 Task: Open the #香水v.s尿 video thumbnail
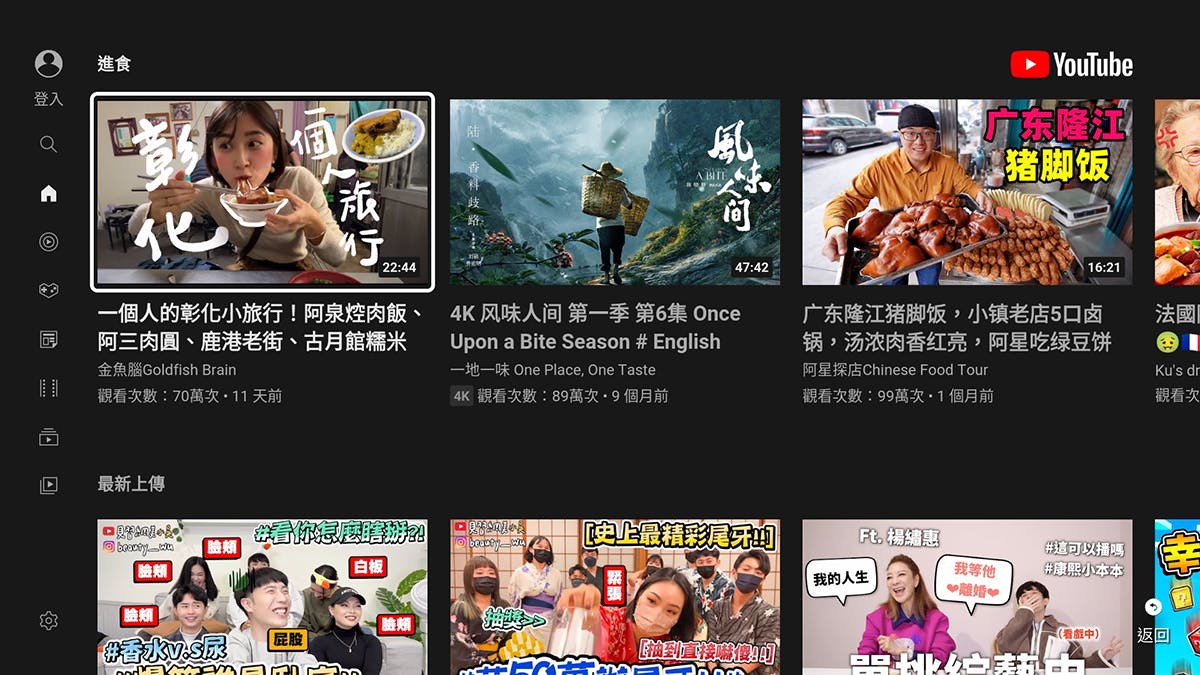tap(262, 596)
